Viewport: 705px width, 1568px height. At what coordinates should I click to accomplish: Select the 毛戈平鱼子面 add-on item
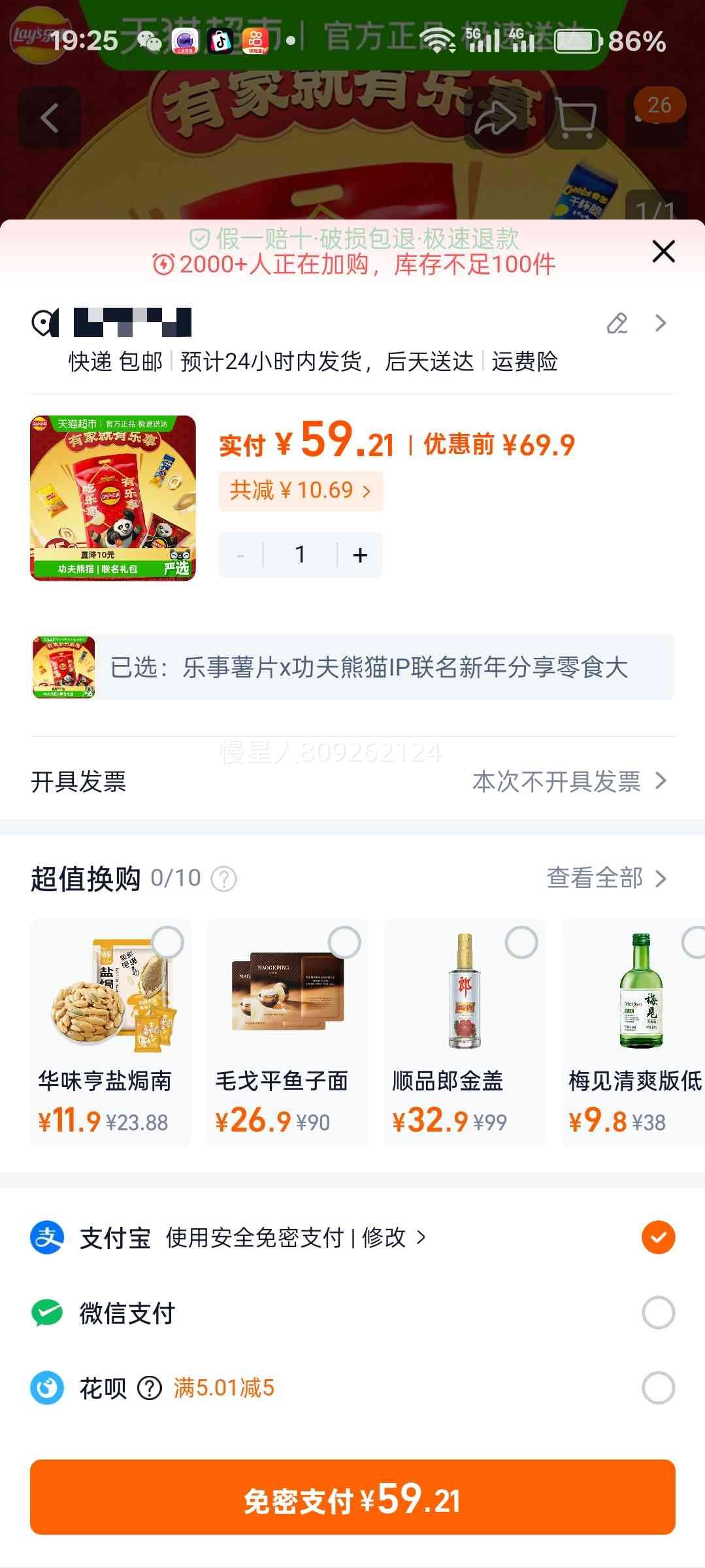344,942
